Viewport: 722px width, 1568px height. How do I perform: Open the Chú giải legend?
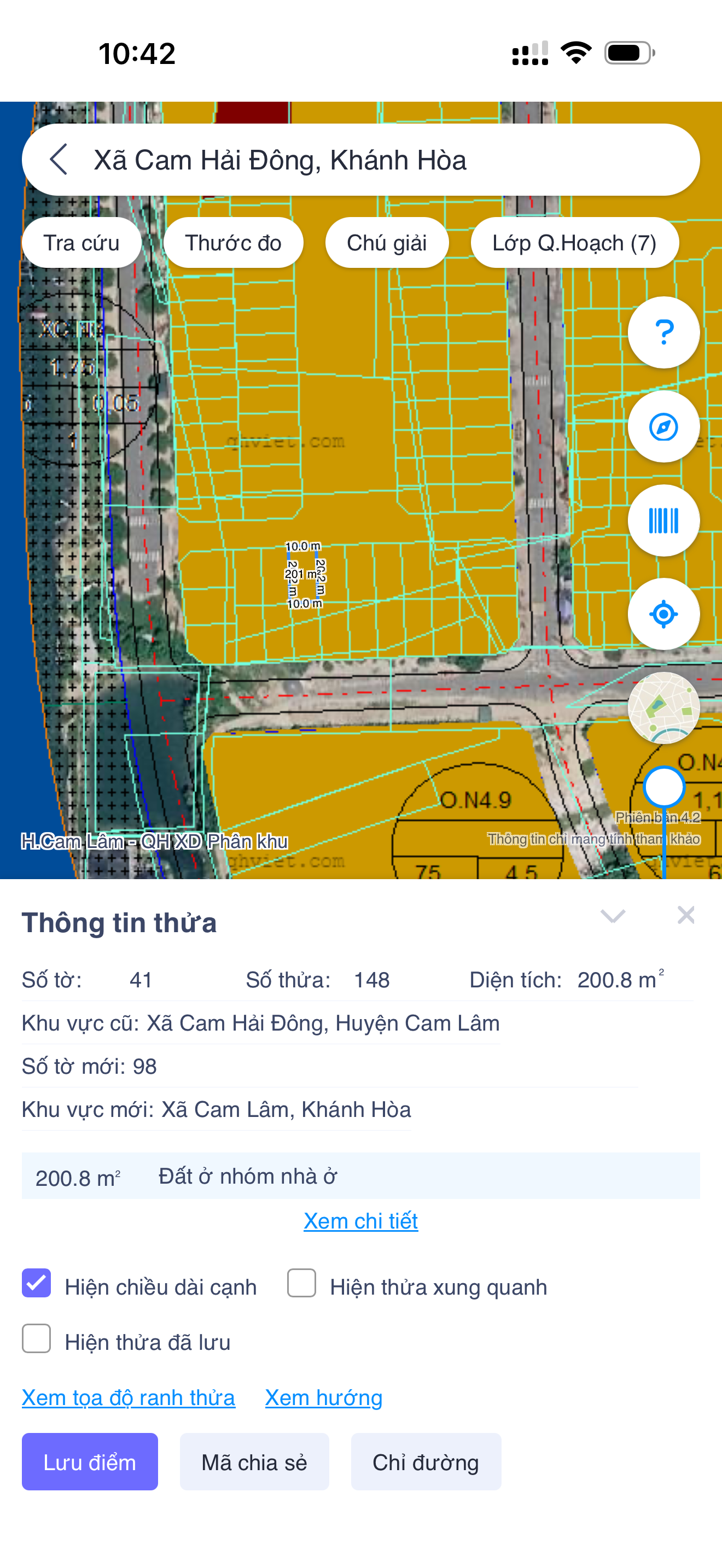(x=387, y=243)
